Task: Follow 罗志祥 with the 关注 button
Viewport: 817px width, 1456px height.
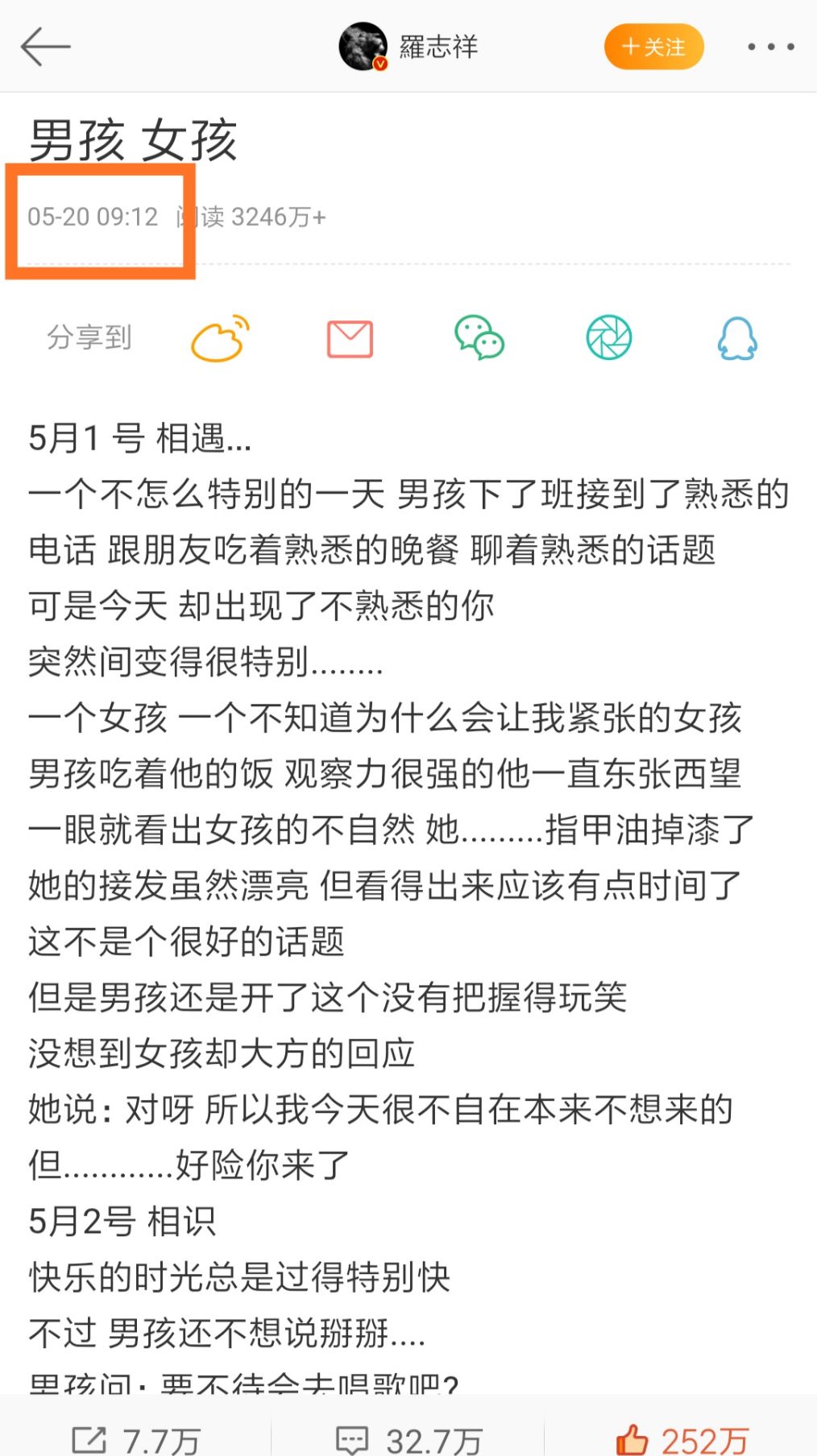Action: coord(653,47)
